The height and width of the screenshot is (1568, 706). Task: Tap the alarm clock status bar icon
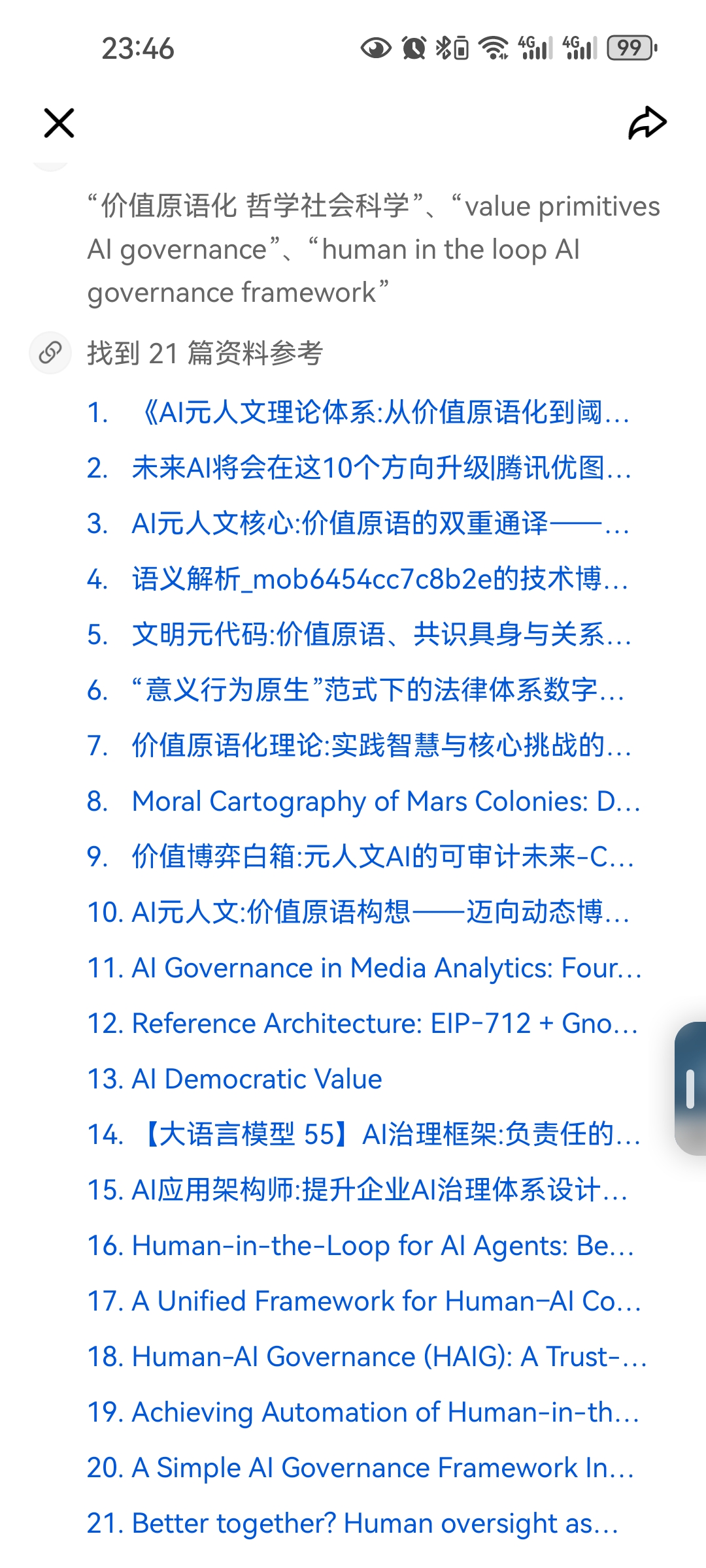click(x=413, y=48)
